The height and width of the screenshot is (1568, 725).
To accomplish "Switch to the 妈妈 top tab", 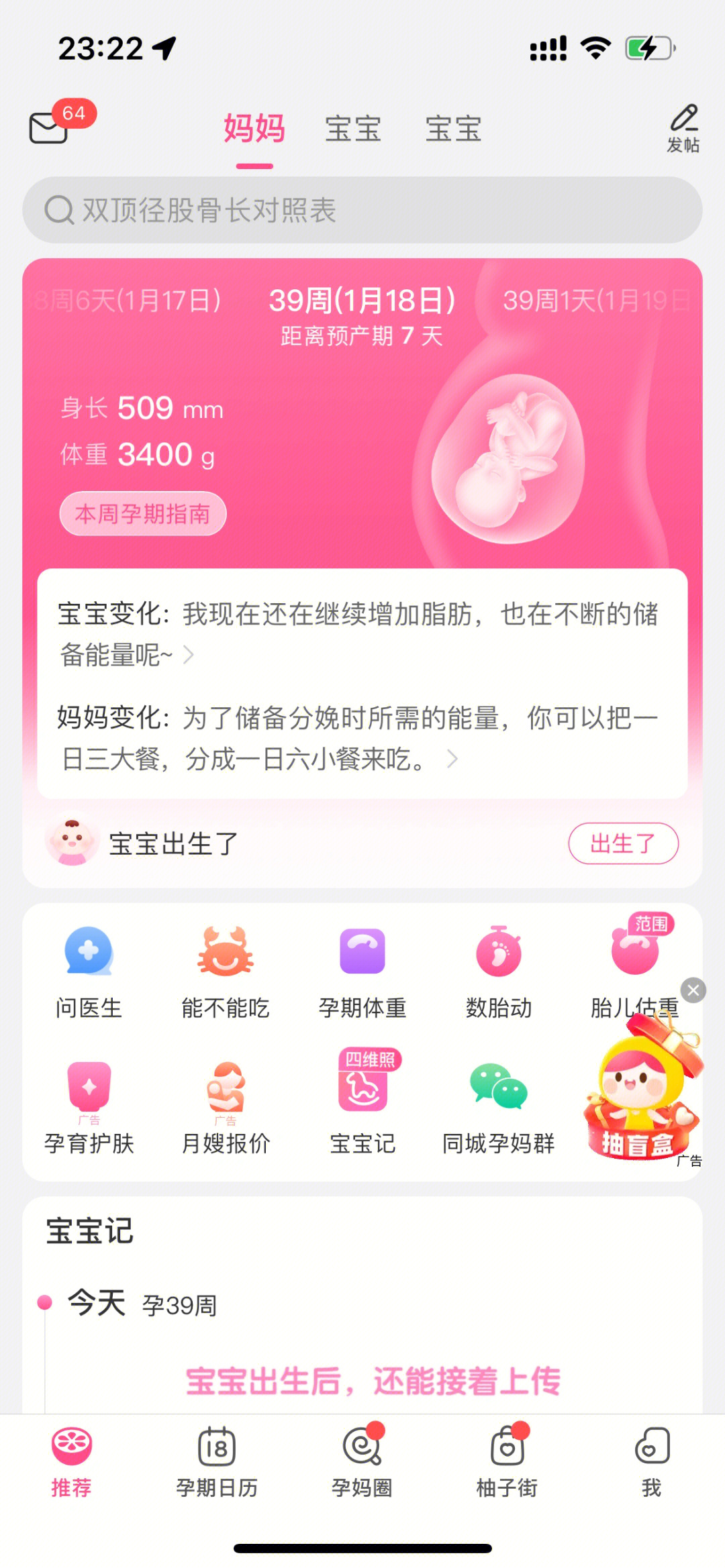I will click(x=254, y=129).
